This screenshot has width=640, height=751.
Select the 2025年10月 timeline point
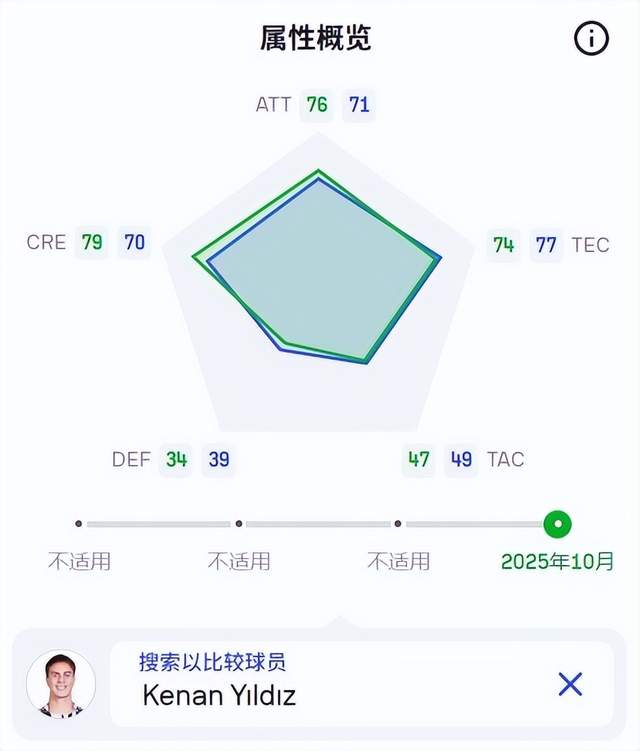click(x=557, y=523)
